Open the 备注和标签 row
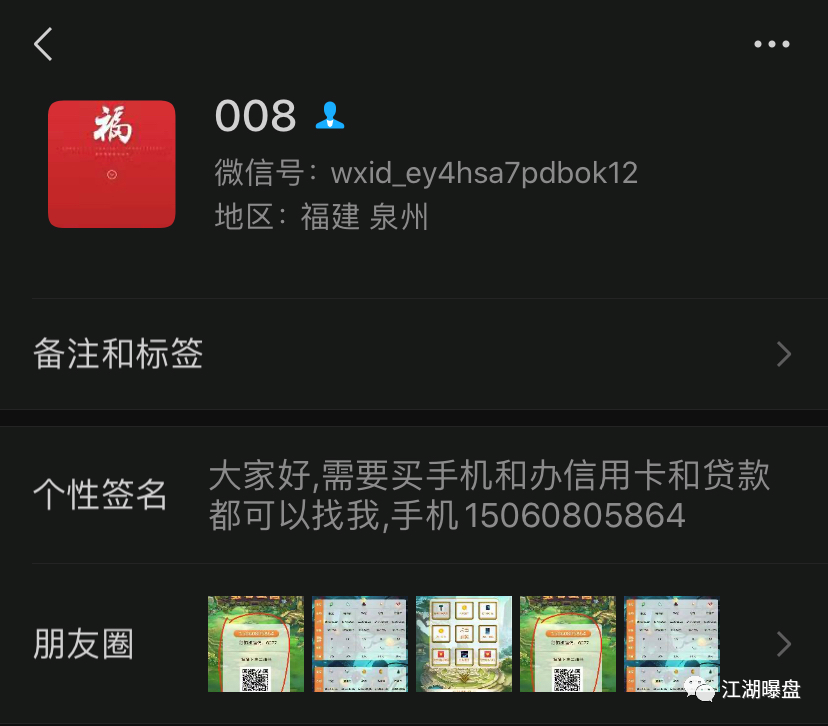The image size is (828, 726). [413, 354]
